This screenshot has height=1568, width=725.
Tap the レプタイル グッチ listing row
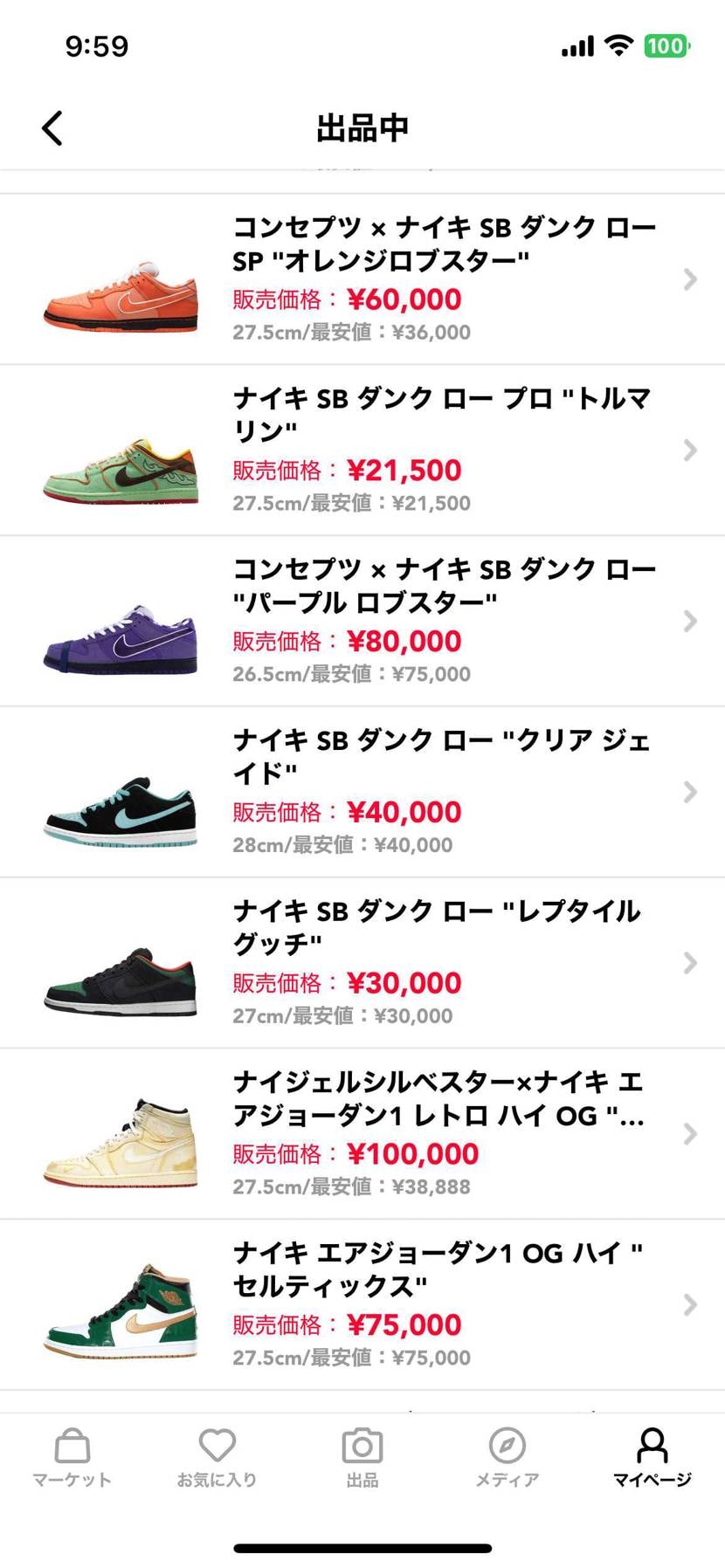coord(362,962)
